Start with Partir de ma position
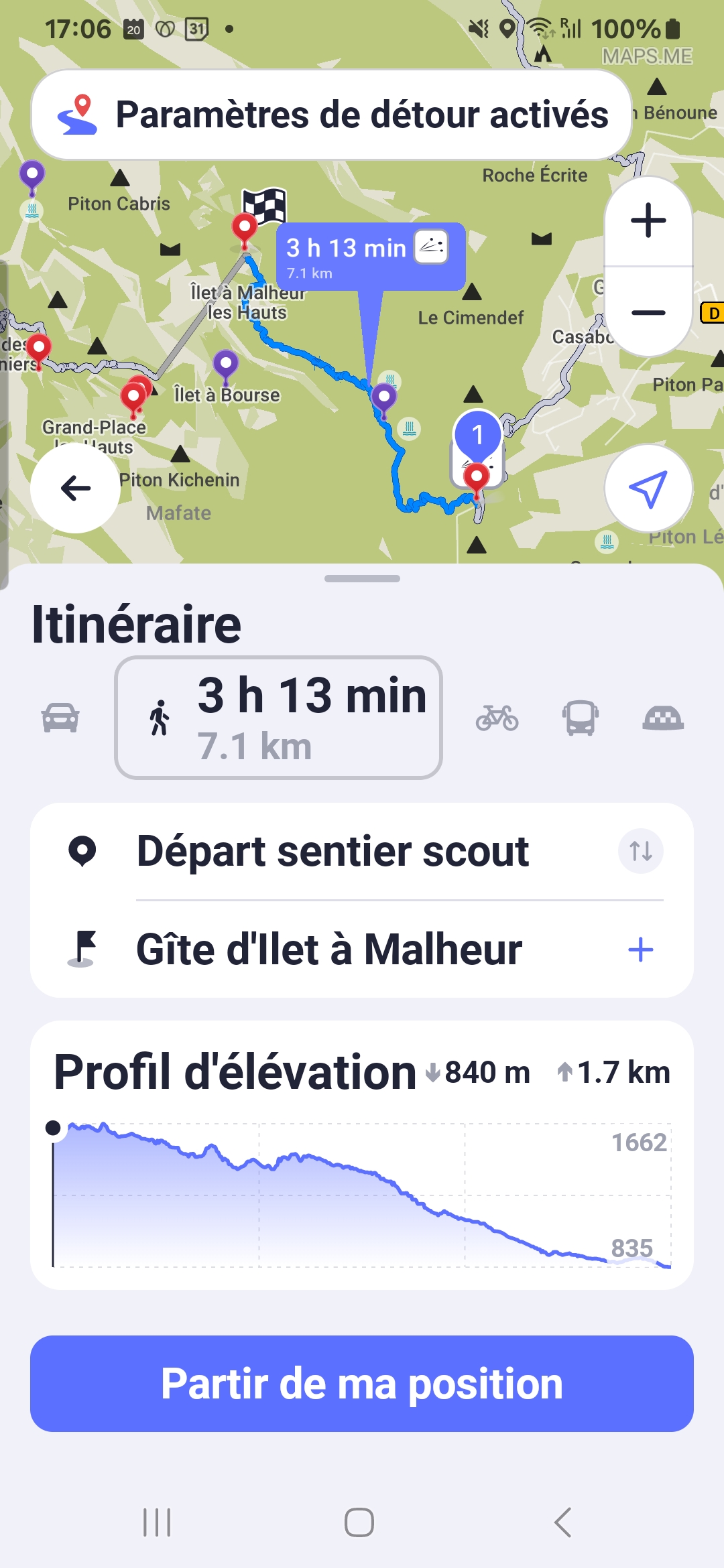This screenshot has height=1568, width=724. click(362, 1384)
